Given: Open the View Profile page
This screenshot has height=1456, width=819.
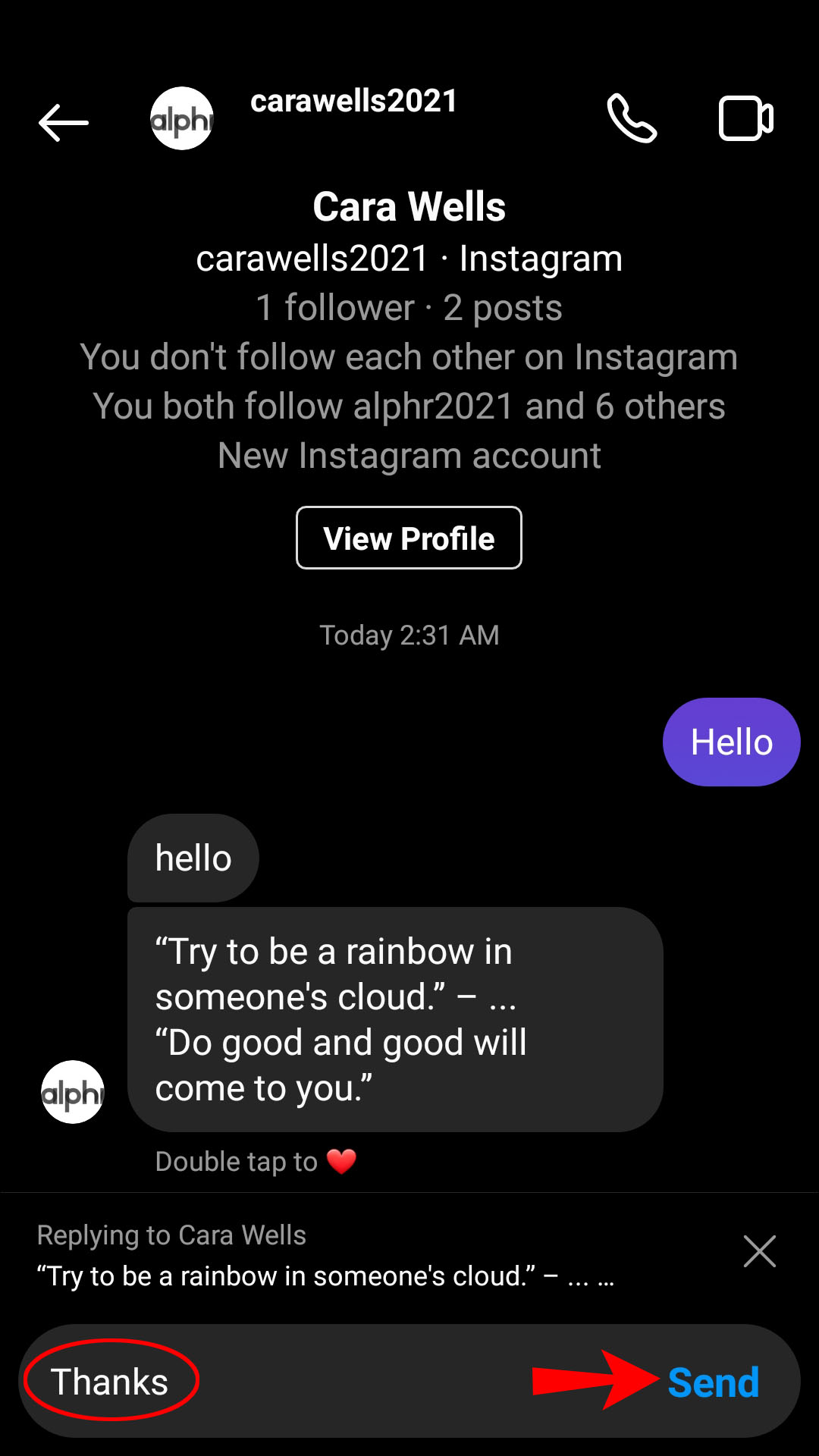Looking at the screenshot, I should pyautogui.click(x=409, y=538).
